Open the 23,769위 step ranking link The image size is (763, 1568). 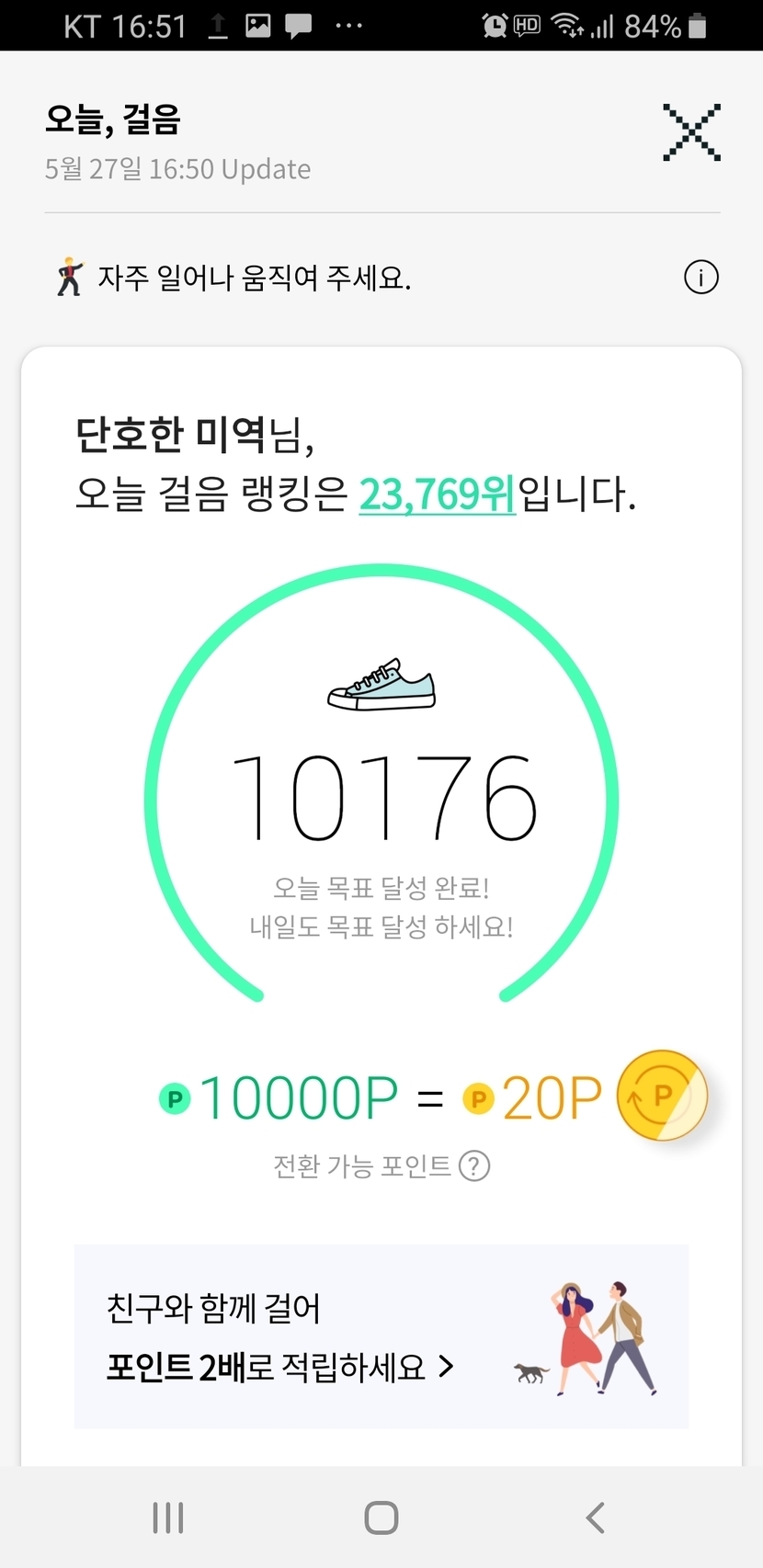click(437, 494)
